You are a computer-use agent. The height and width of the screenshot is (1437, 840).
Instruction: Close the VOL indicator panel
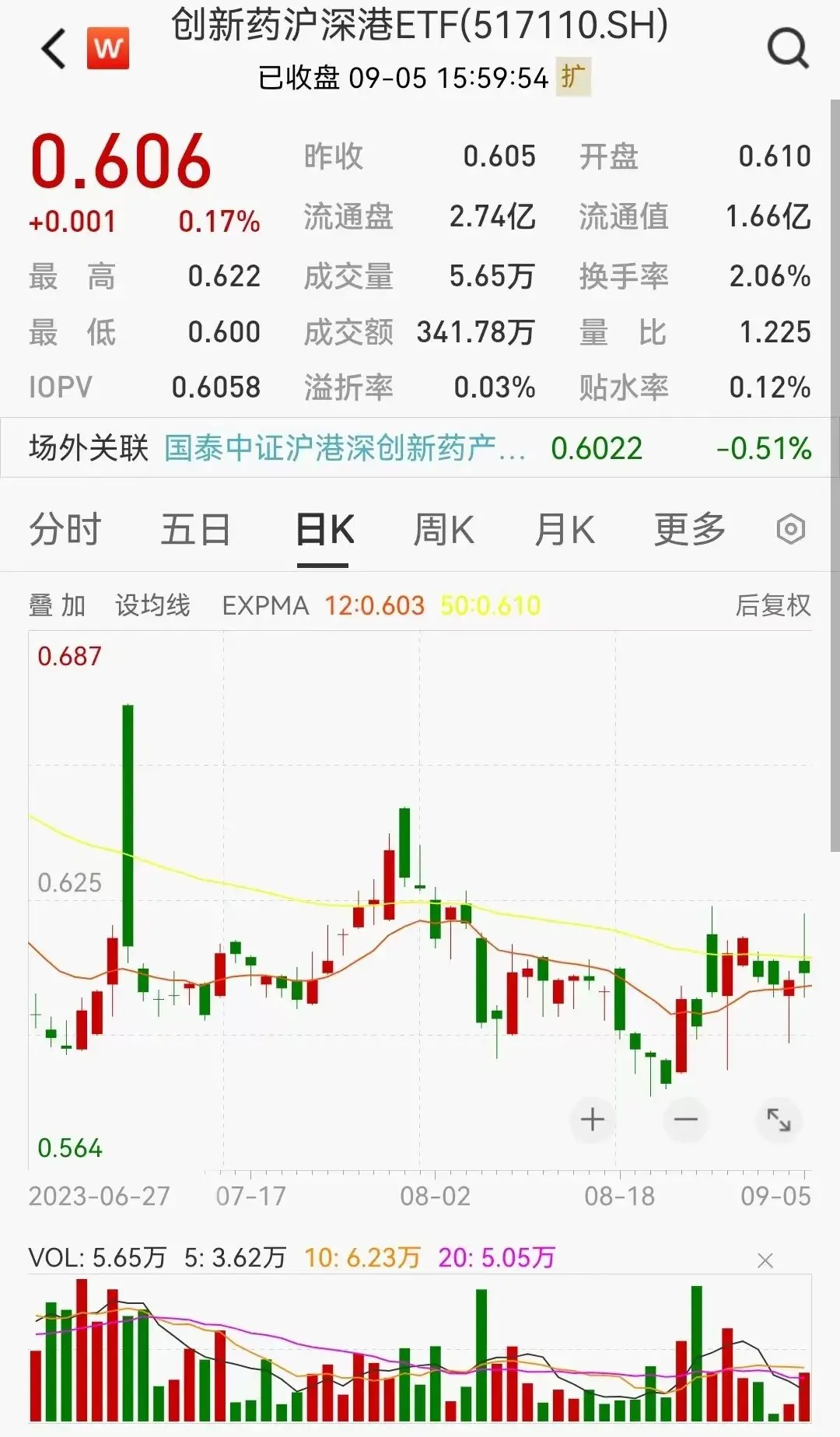pos(765,1260)
